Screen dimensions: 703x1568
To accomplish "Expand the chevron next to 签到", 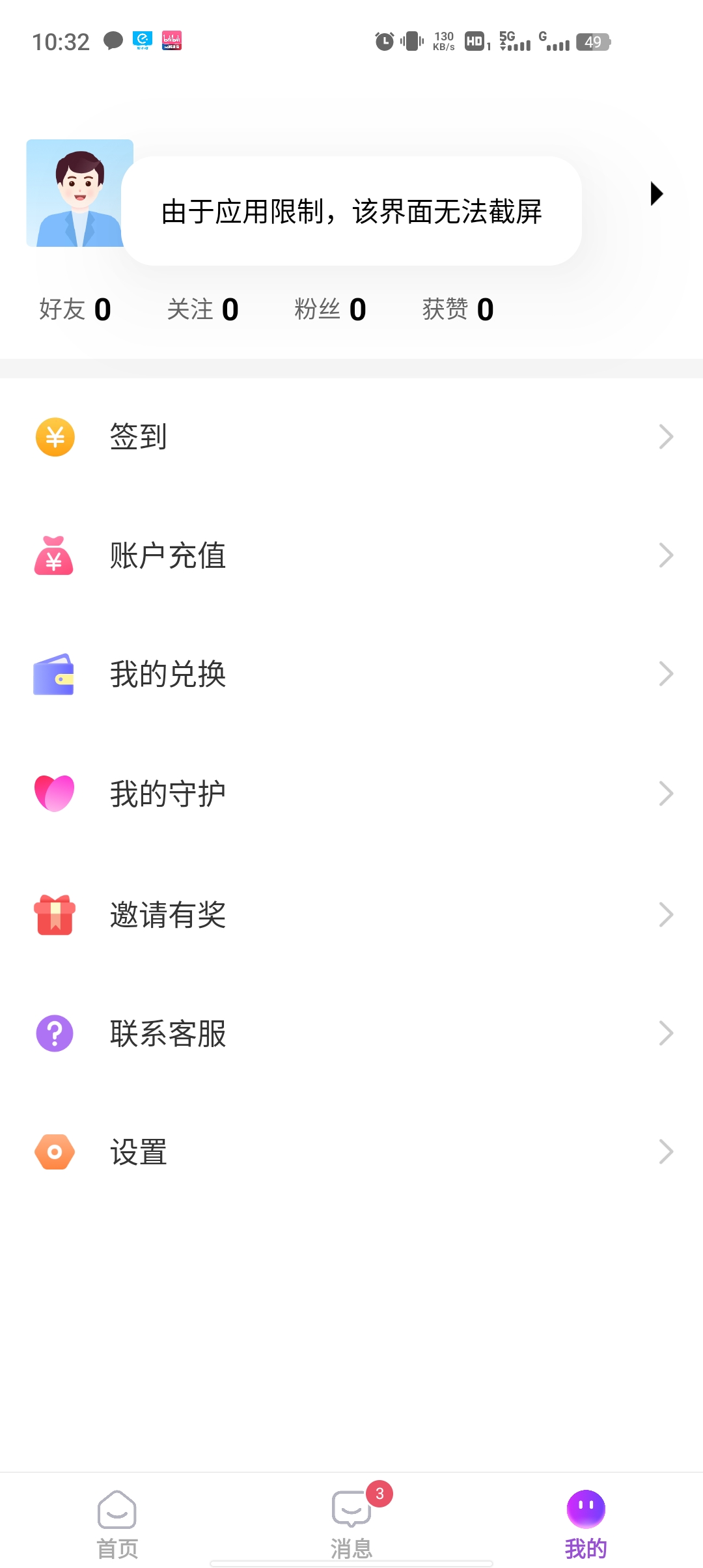I will (x=665, y=436).
